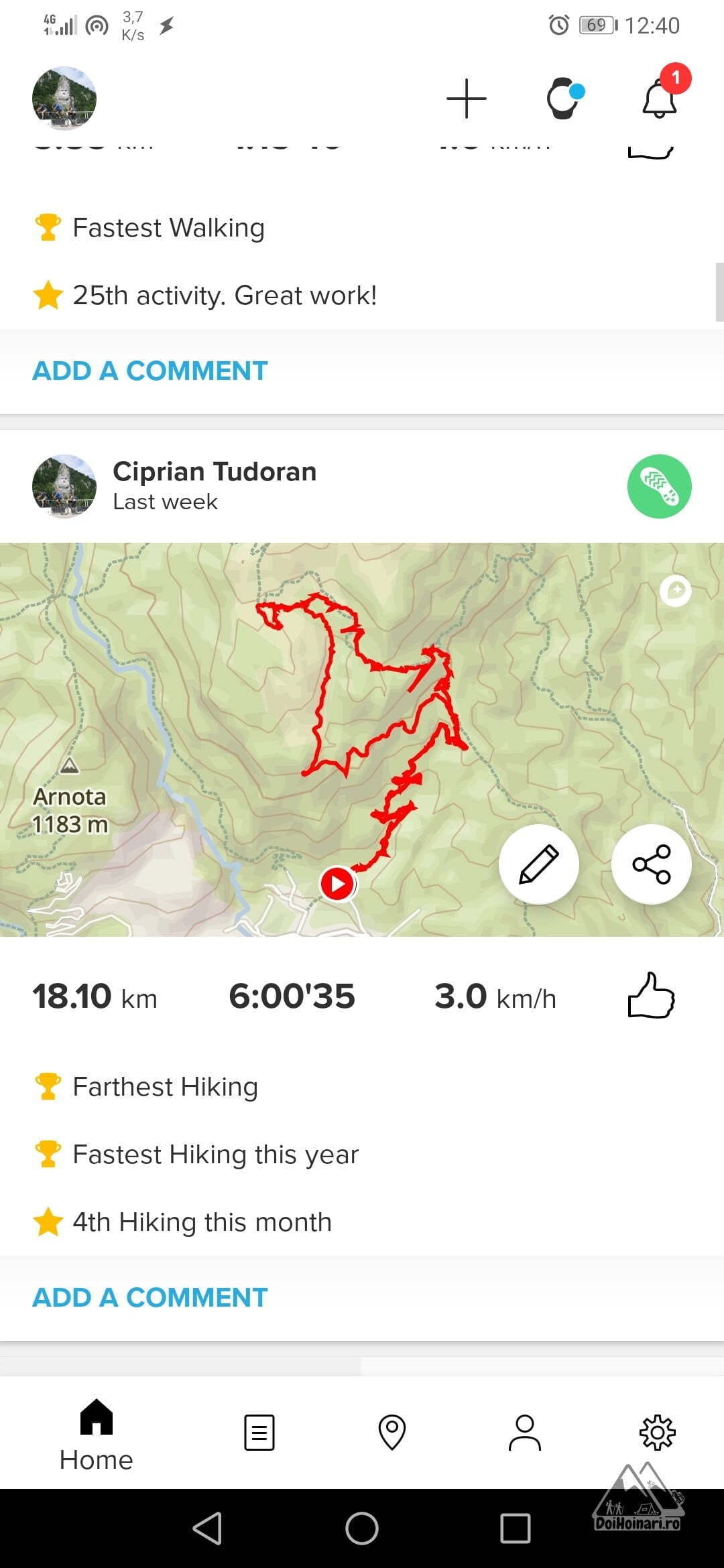
Task: Like the 18.10 km hiking activity
Action: pos(651,996)
